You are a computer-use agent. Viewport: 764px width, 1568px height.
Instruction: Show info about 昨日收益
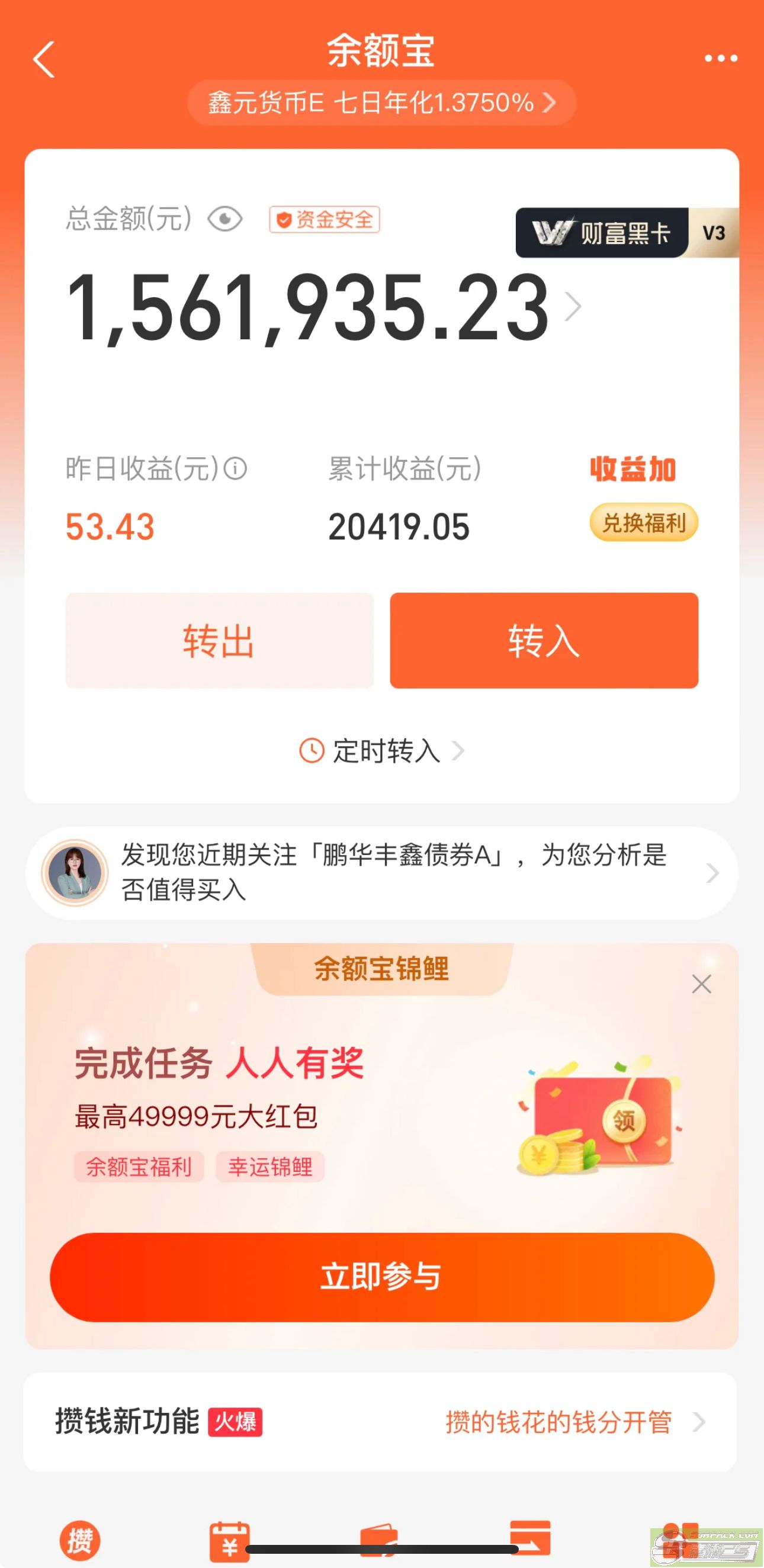[x=236, y=469]
